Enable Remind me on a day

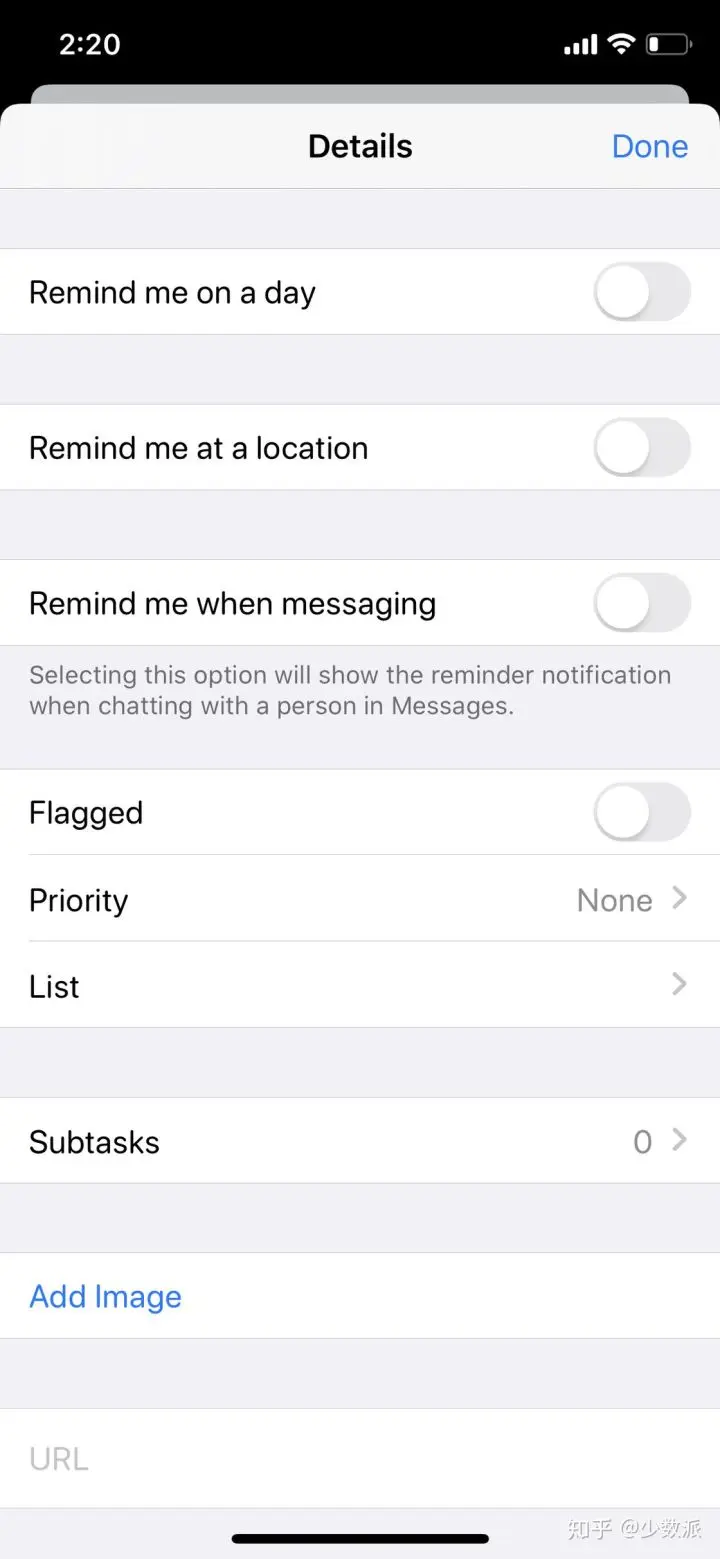642,292
